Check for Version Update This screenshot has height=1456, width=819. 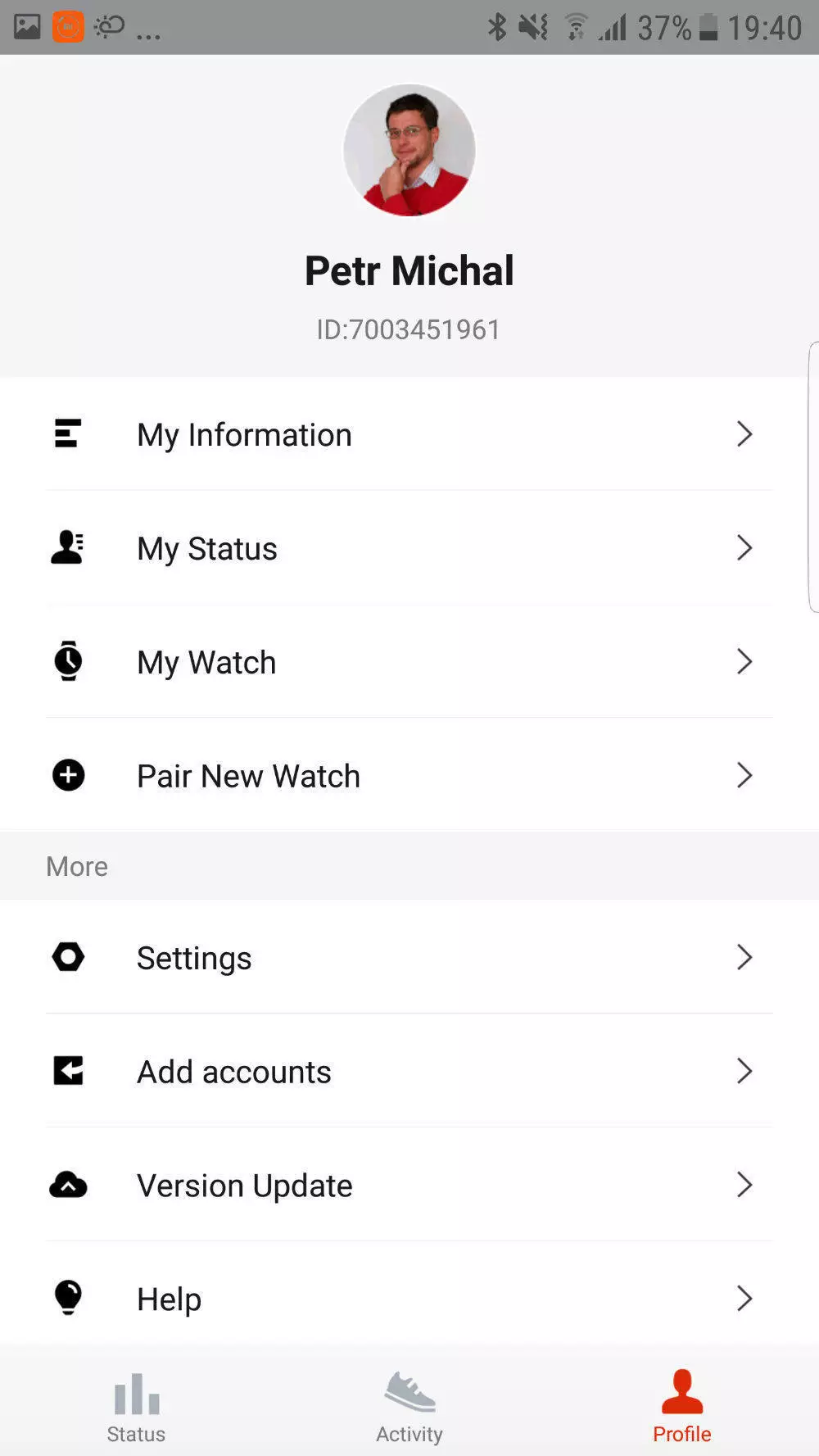coord(409,1185)
